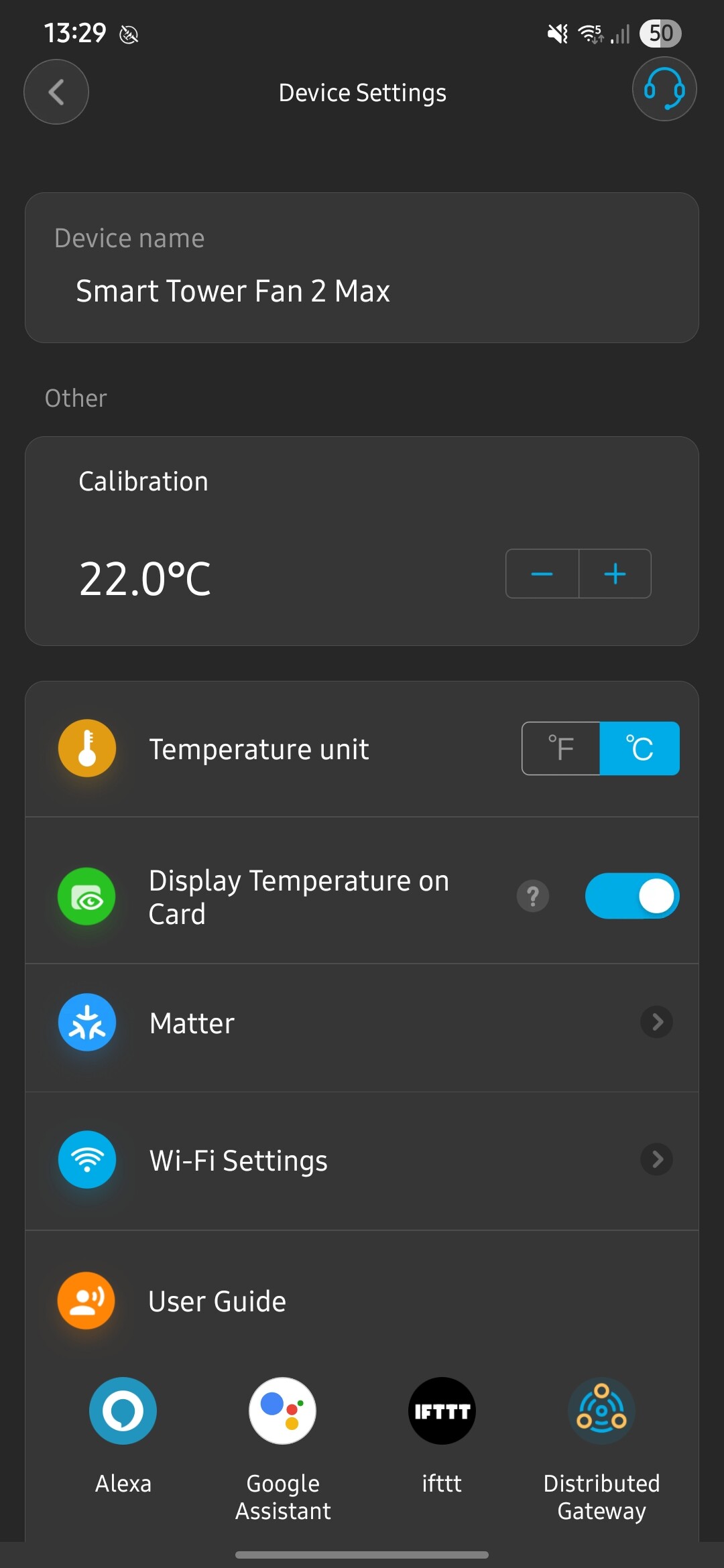
Task: Open the Google Assistant guide
Action: point(282,1449)
